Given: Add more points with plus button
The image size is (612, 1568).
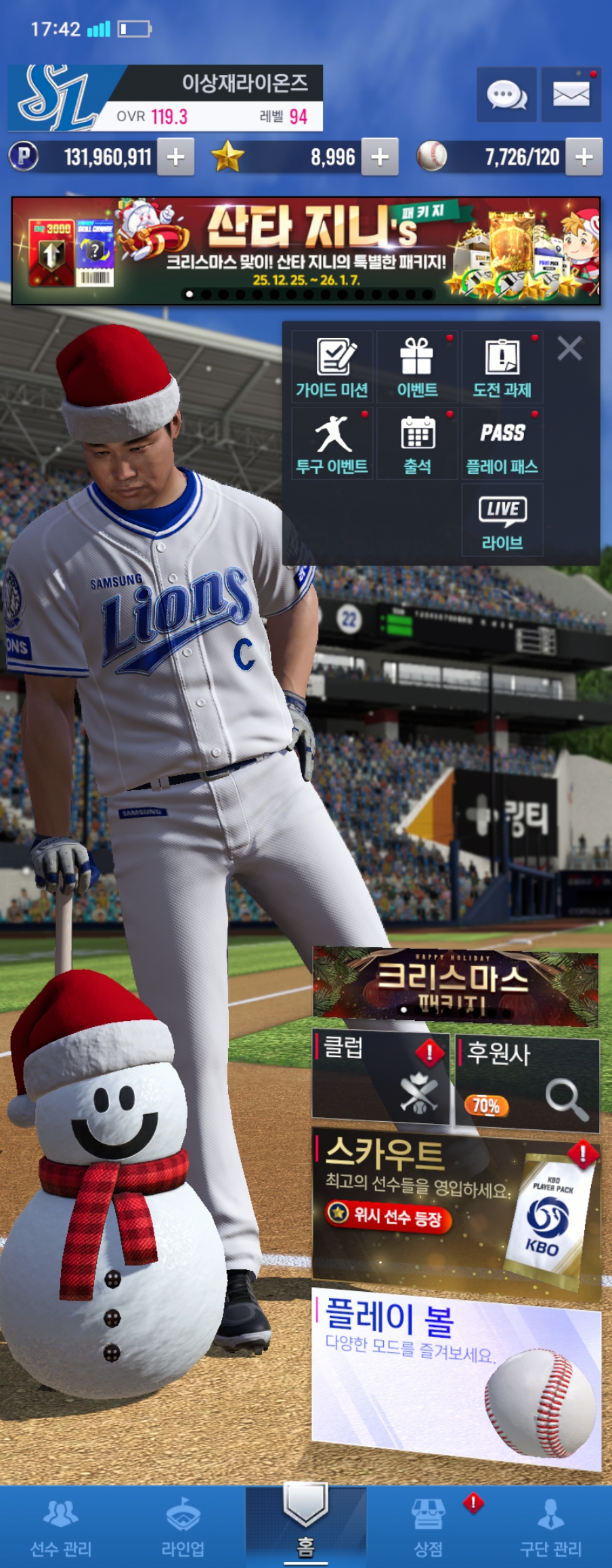Looking at the screenshot, I should [176, 157].
